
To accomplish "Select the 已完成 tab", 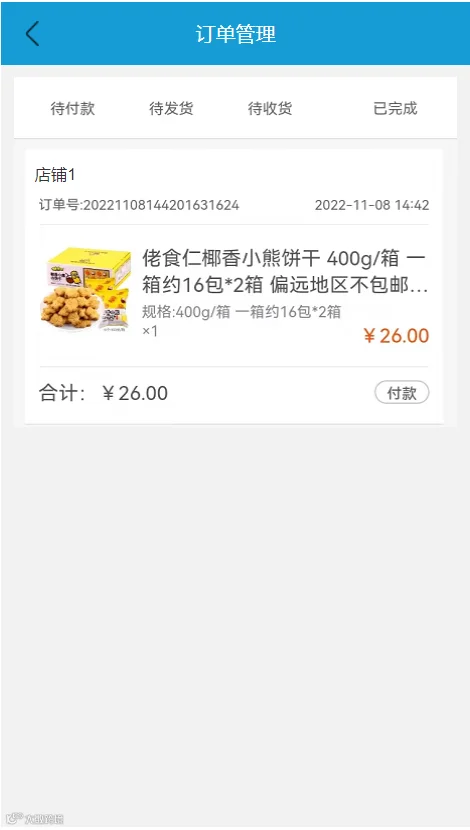I will 395,109.
